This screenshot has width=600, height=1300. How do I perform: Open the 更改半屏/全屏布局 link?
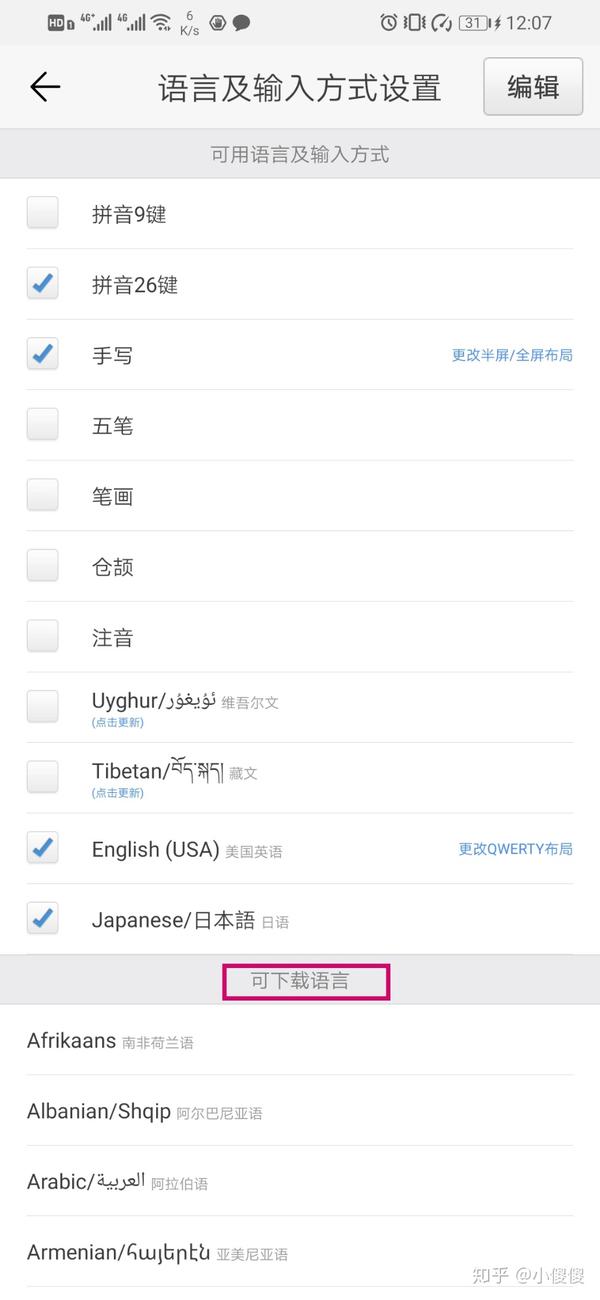click(512, 355)
